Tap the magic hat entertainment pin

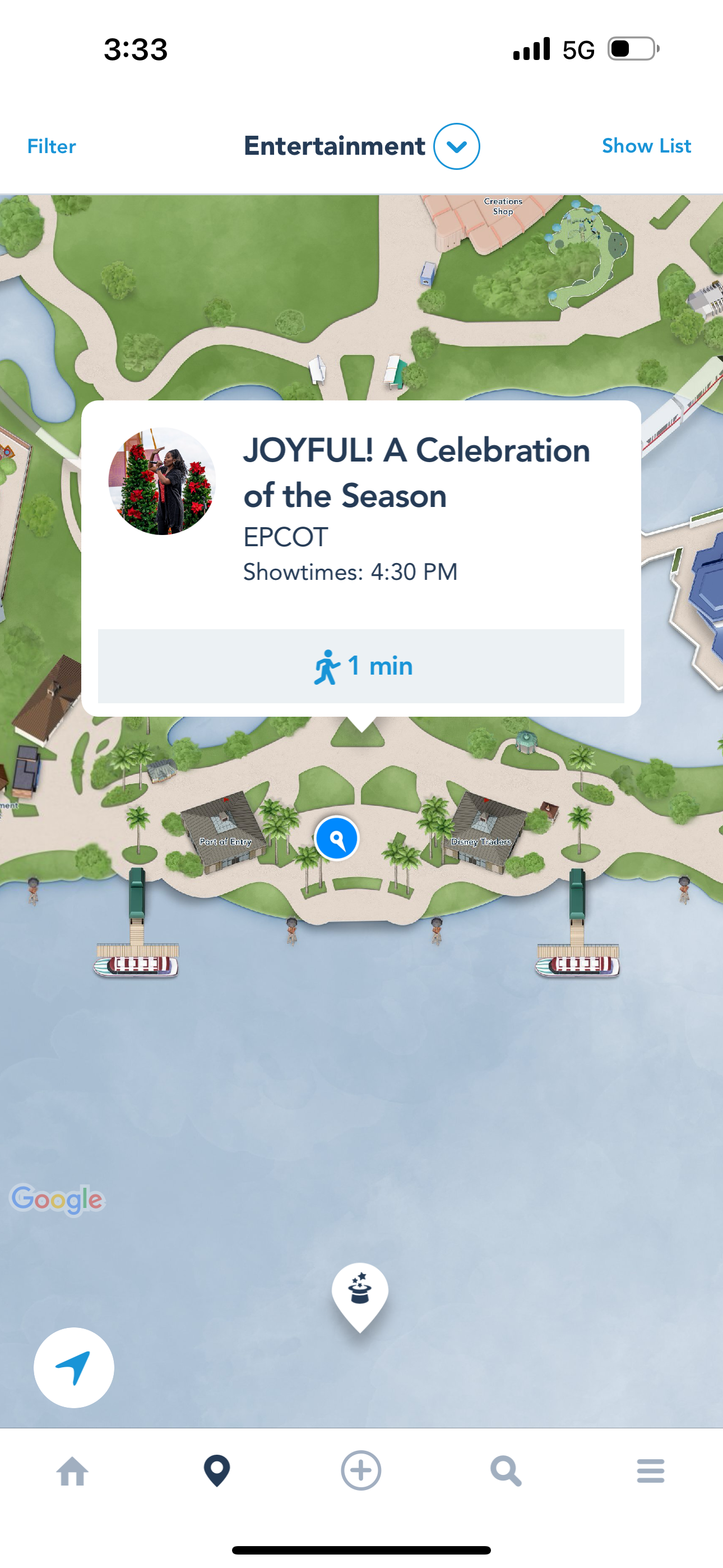[x=360, y=1292]
